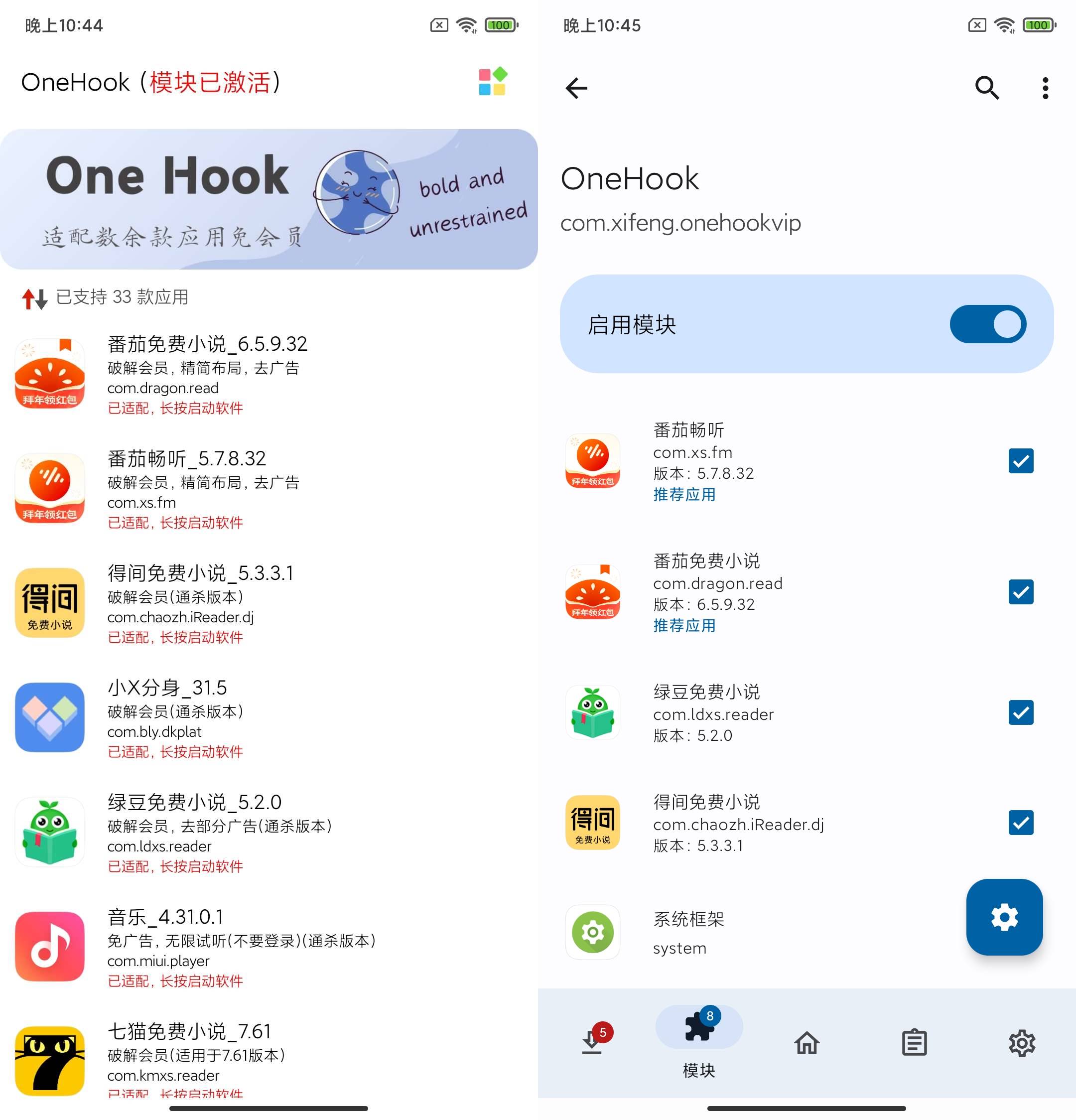This screenshot has height=1120, width=1076.
Task: Open search in the module scope page
Action: (x=987, y=88)
